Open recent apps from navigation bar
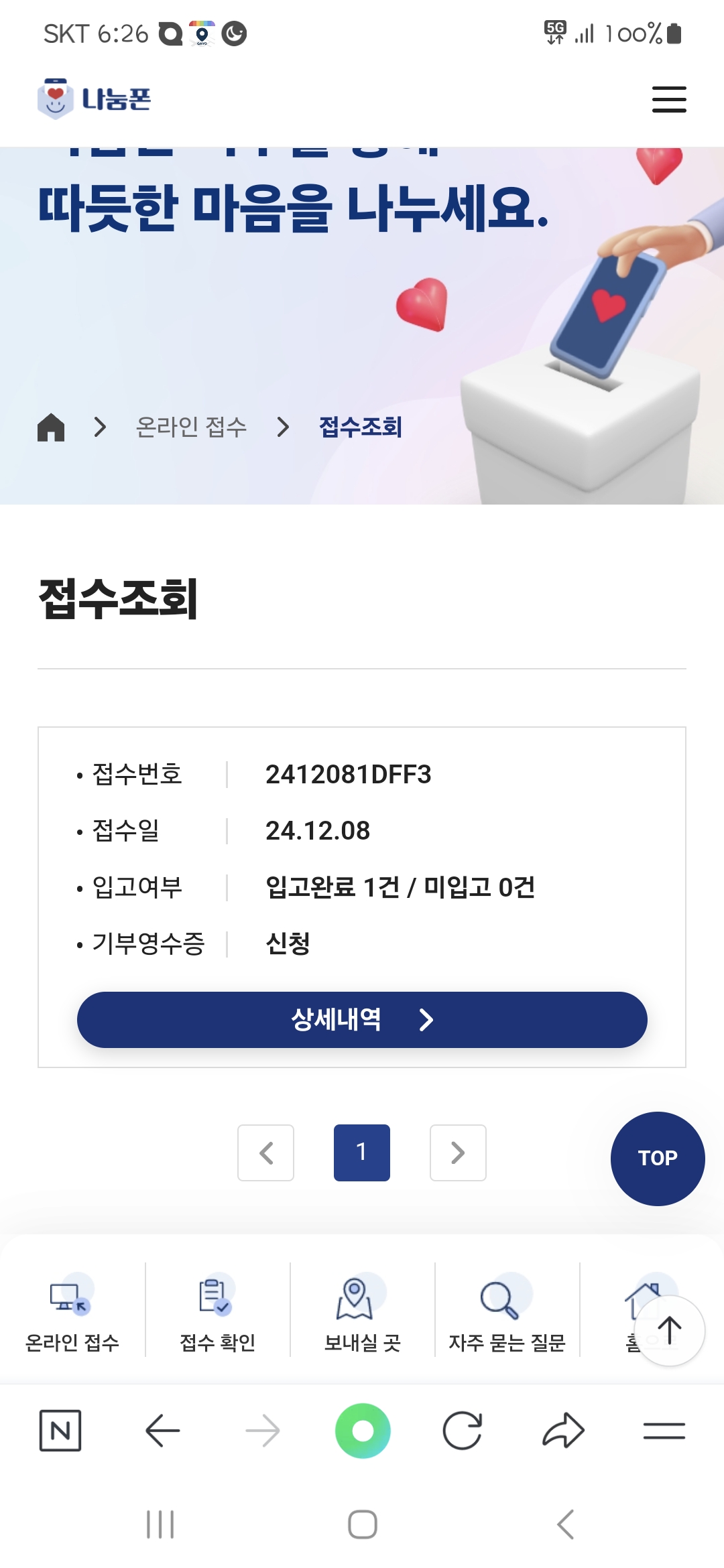 [160, 1524]
